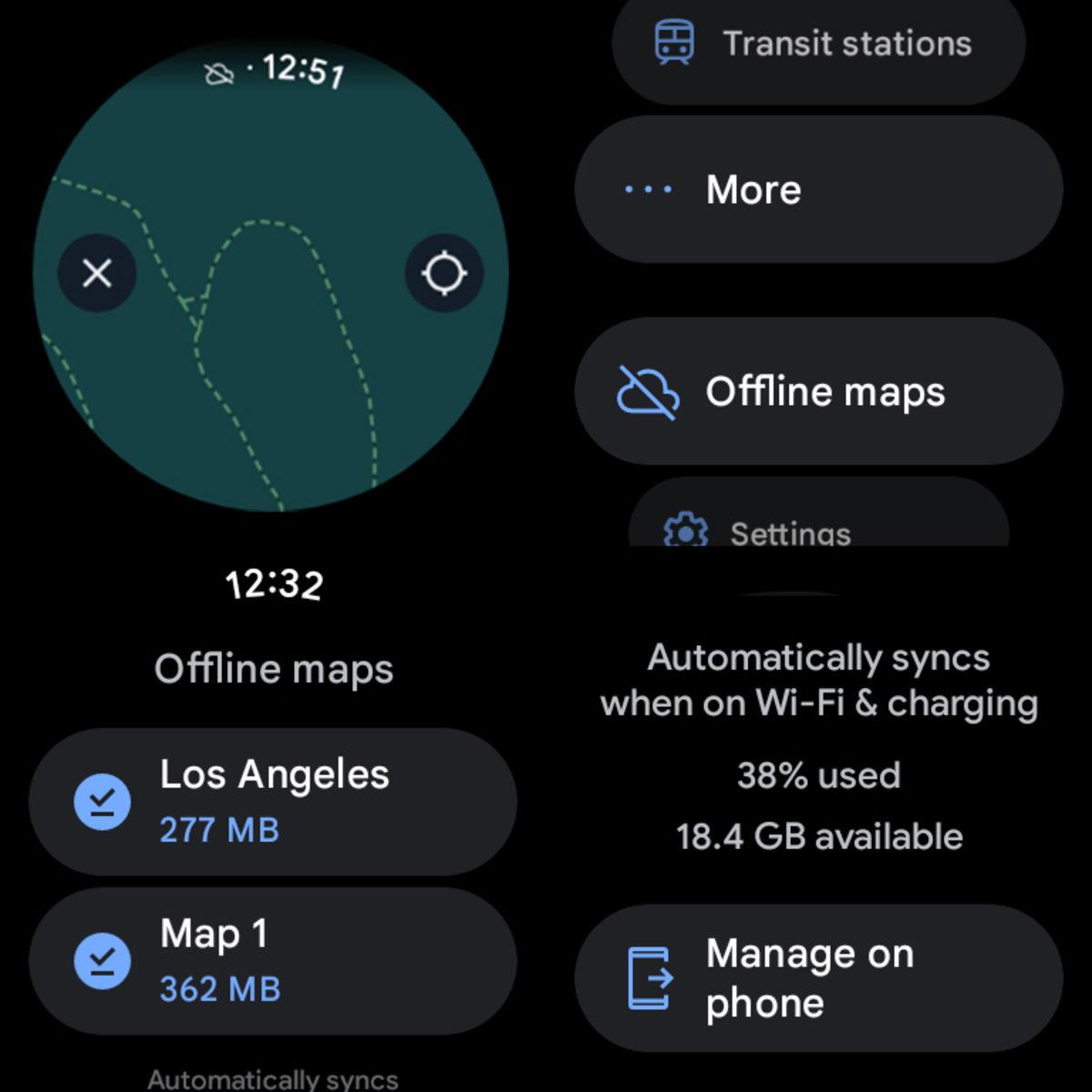Select the Map 1 offline map

pos(273,960)
